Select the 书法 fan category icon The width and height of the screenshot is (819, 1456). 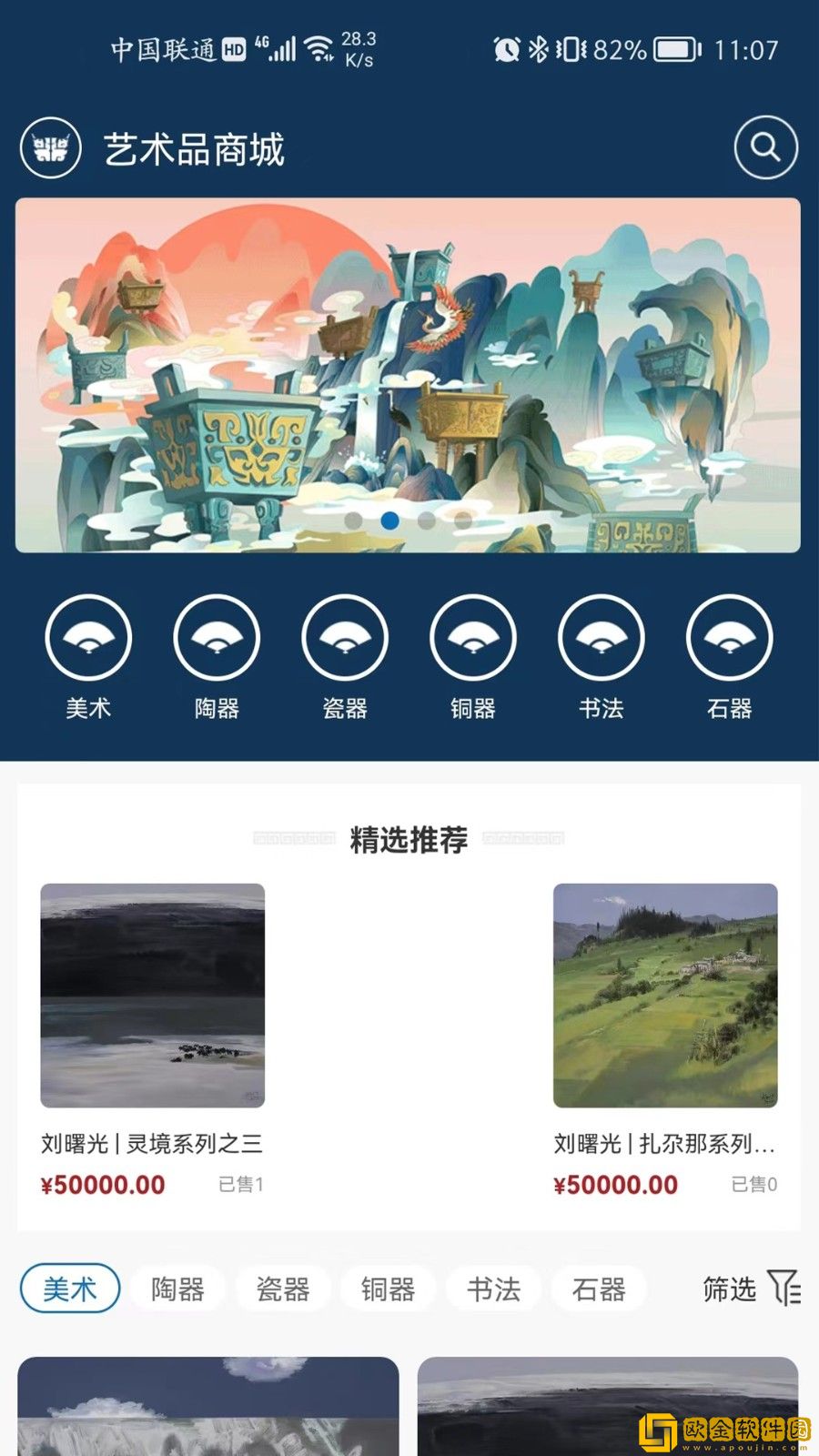602,638
